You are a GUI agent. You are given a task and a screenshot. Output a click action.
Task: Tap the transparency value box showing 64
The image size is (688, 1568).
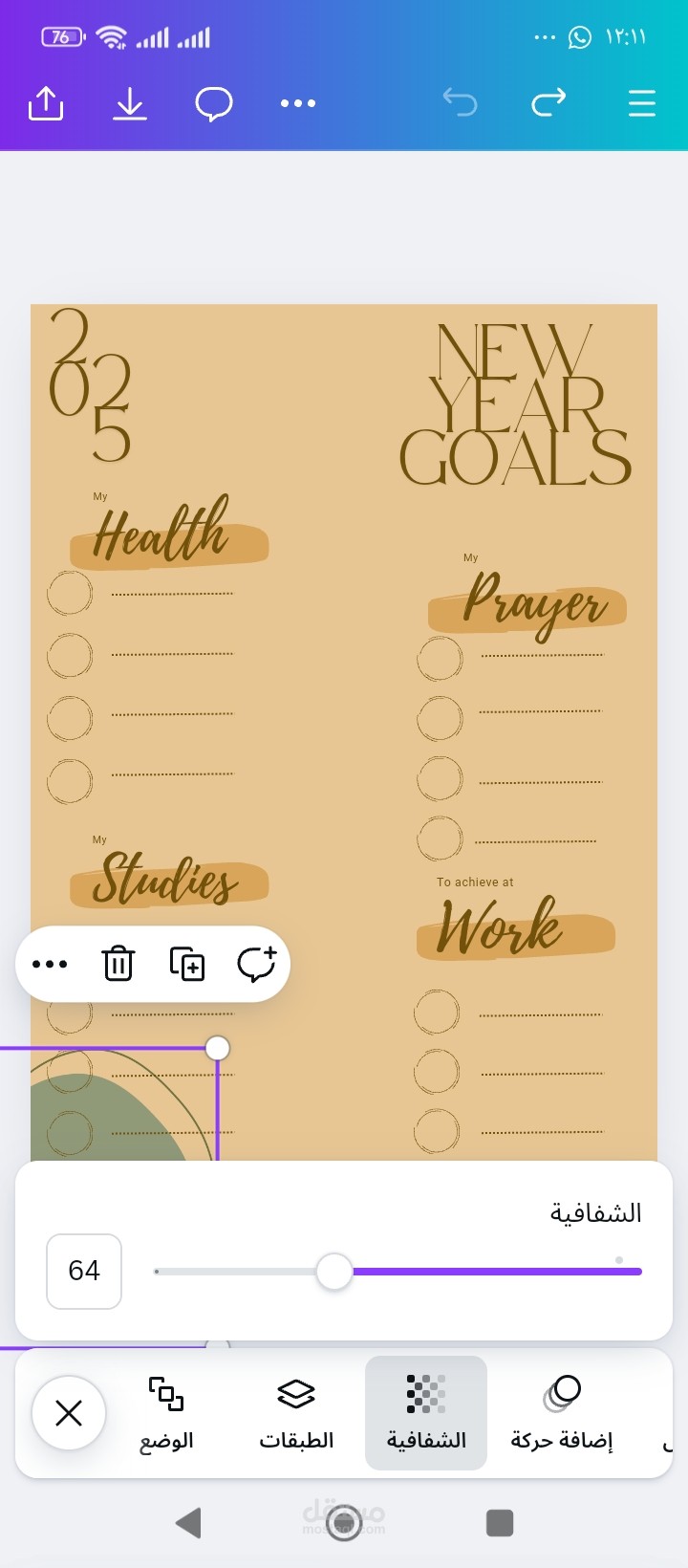pyautogui.click(x=84, y=1271)
